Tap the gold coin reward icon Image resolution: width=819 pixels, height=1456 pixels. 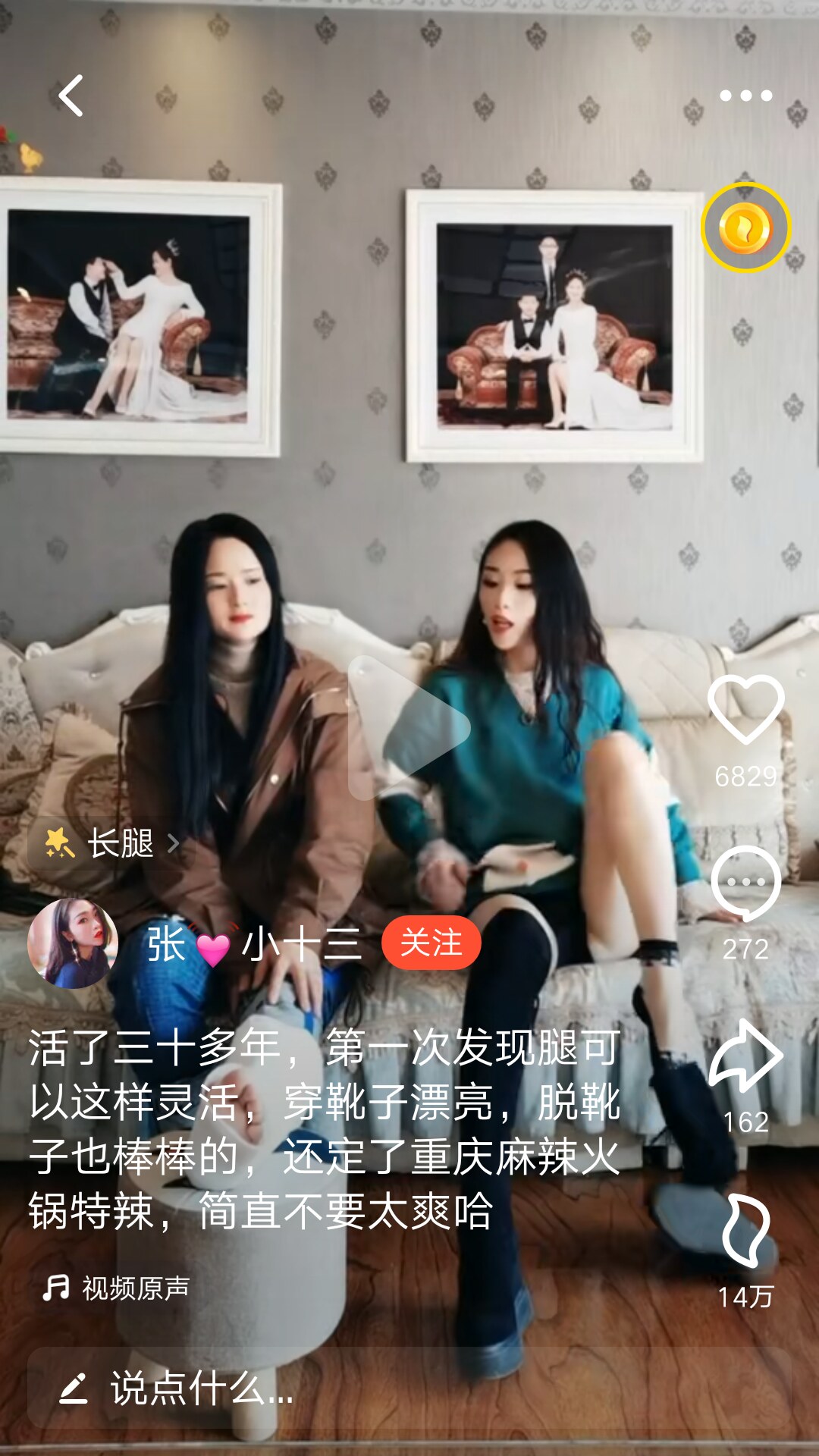coord(746,227)
